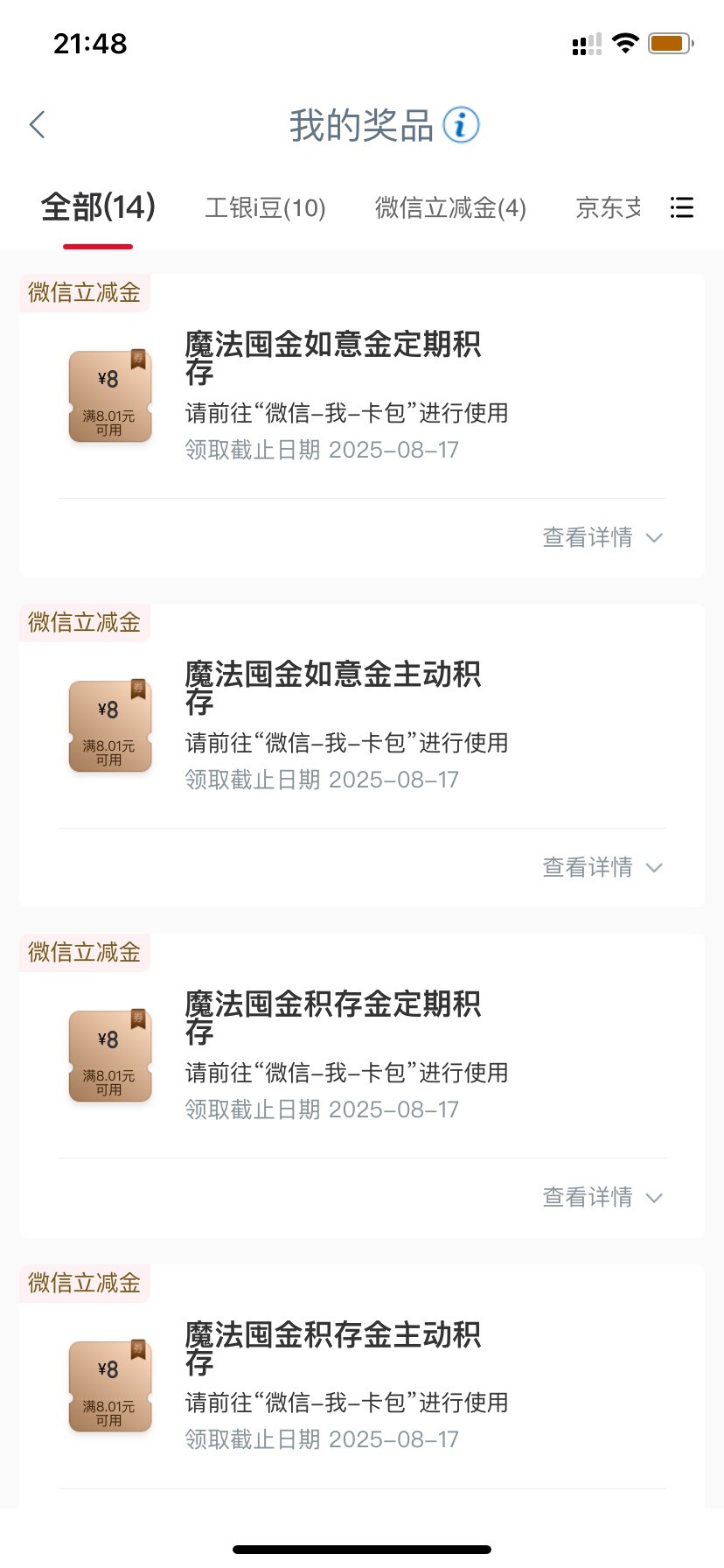
Task: Select the 全部(14) tab
Action: pos(98,207)
